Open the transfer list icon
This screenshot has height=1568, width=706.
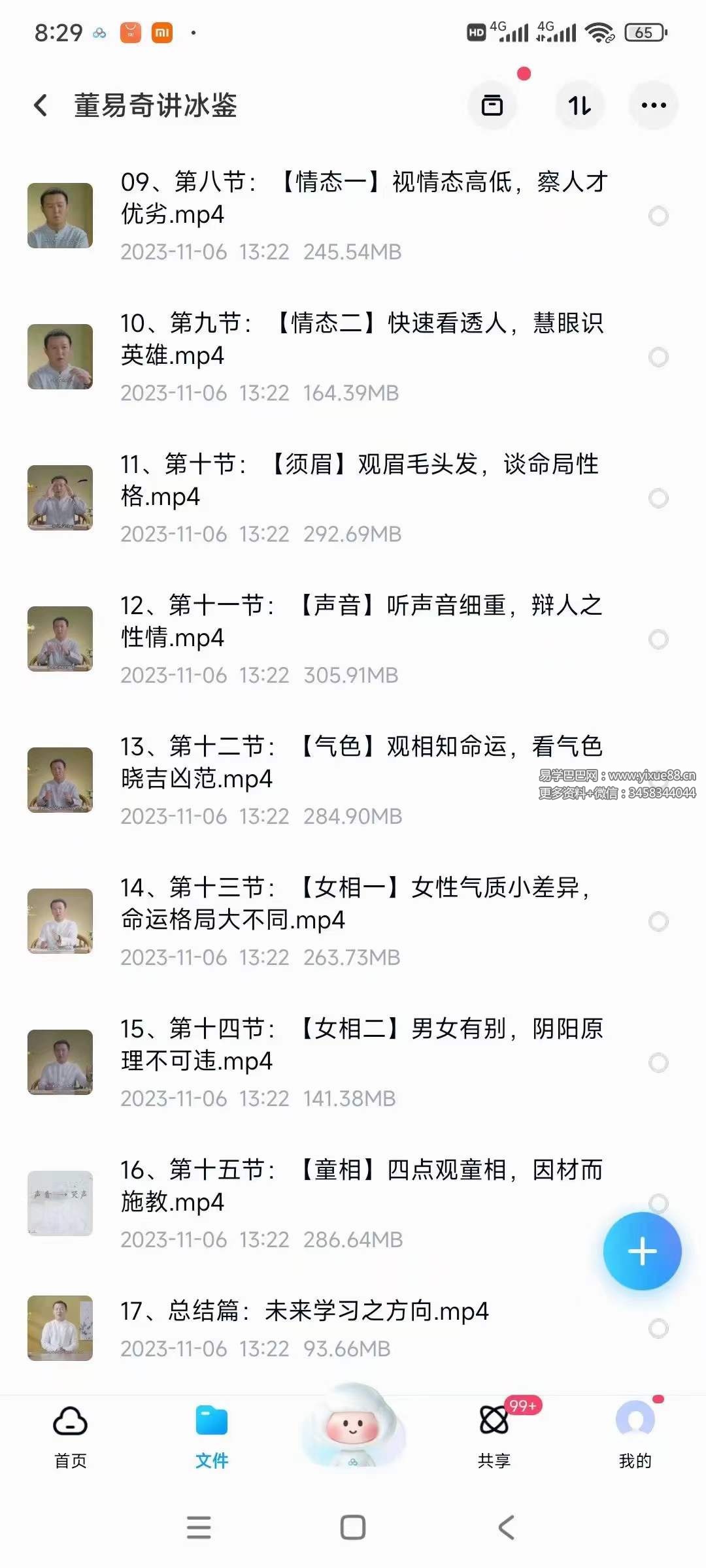[492, 105]
